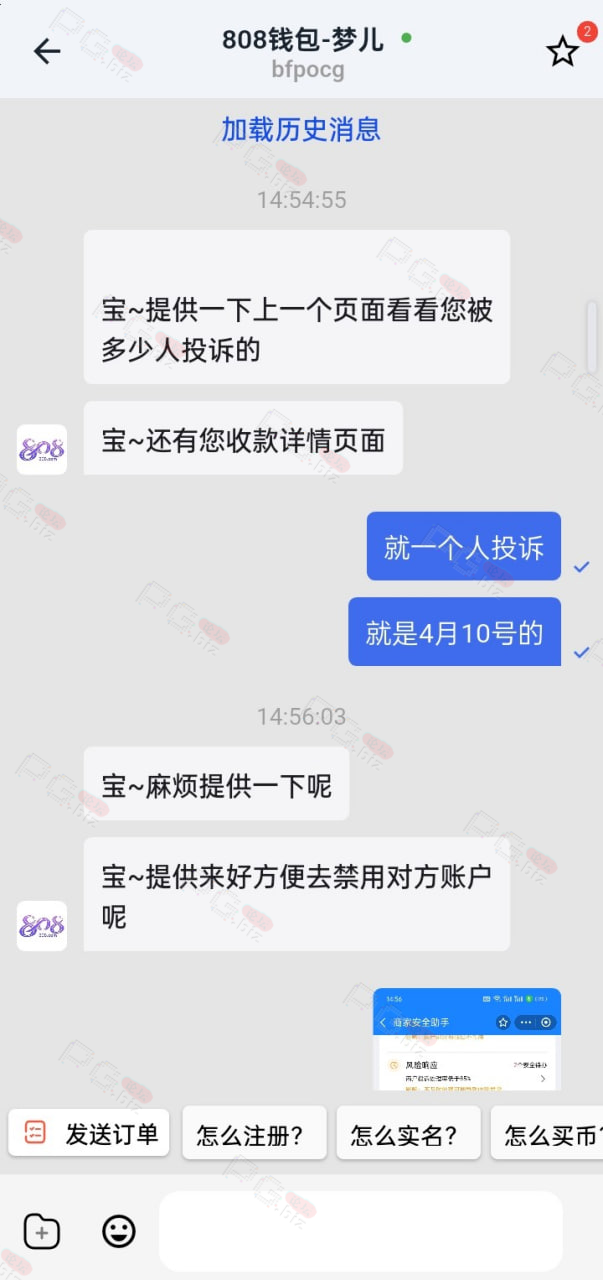Select the 怎么买币 quick reply chip
This screenshot has height=1280, width=603.
pyautogui.click(x=549, y=1133)
